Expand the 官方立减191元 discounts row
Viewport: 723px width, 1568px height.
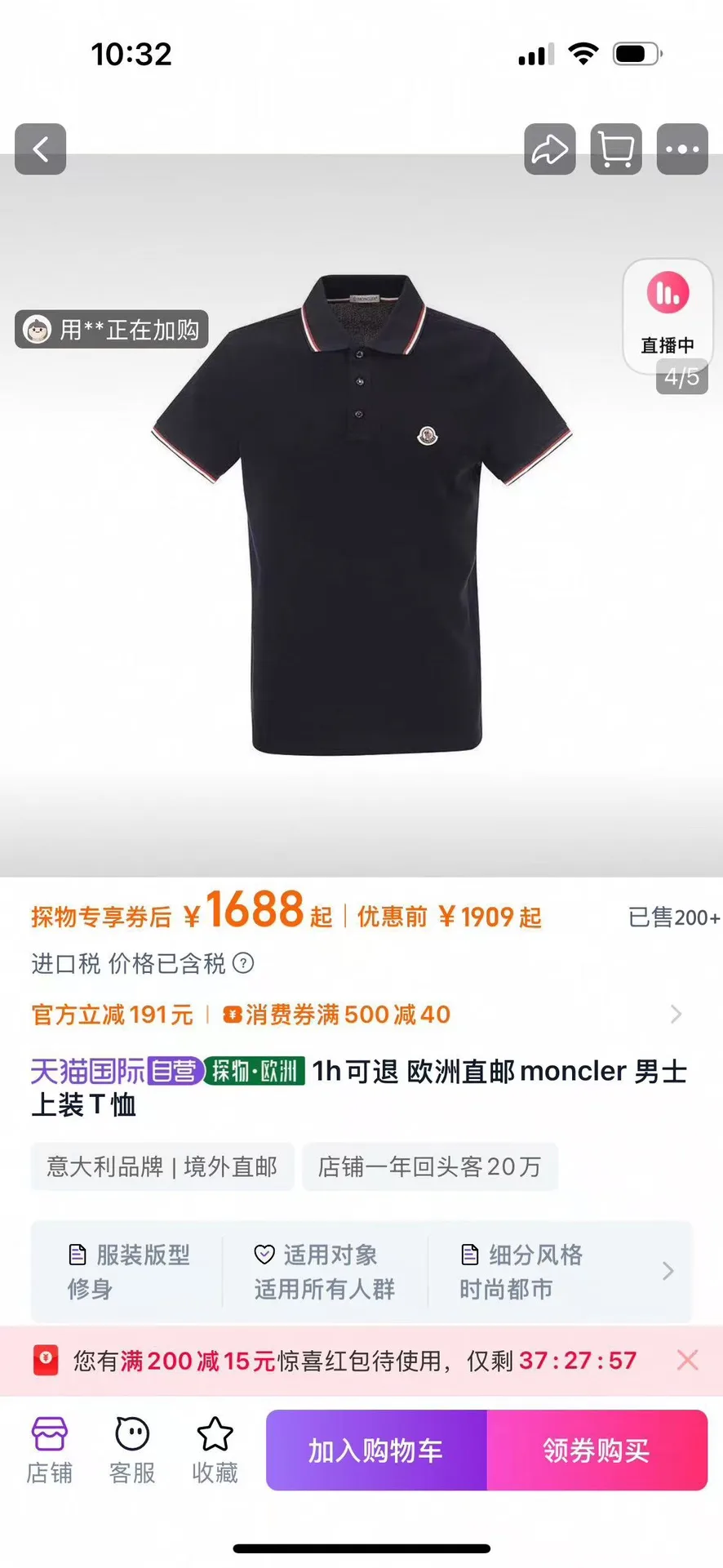[x=676, y=1015]
